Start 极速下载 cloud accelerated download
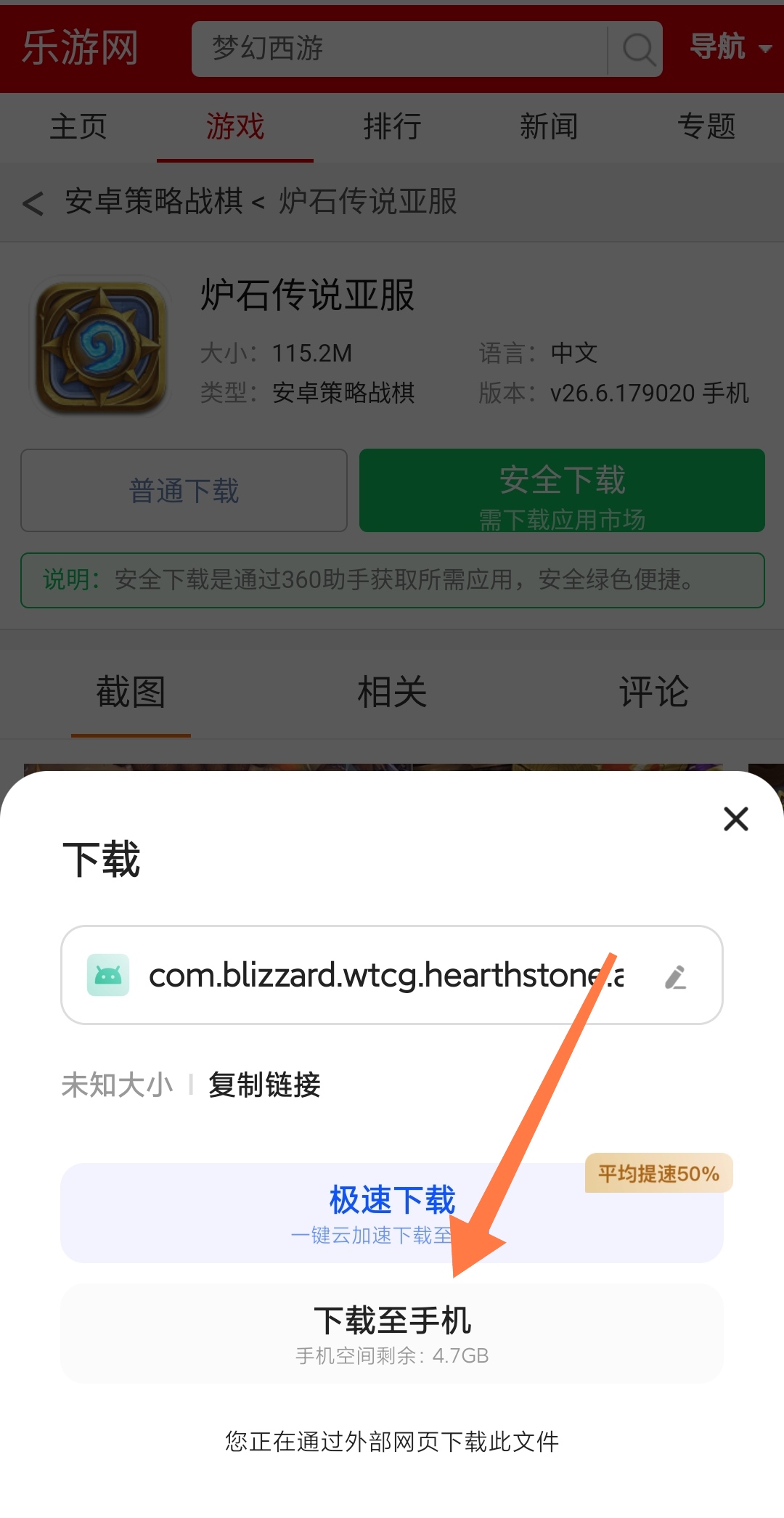This screenshot has height=1518, width=784. pyautogui.click(x=392, y=1212)
